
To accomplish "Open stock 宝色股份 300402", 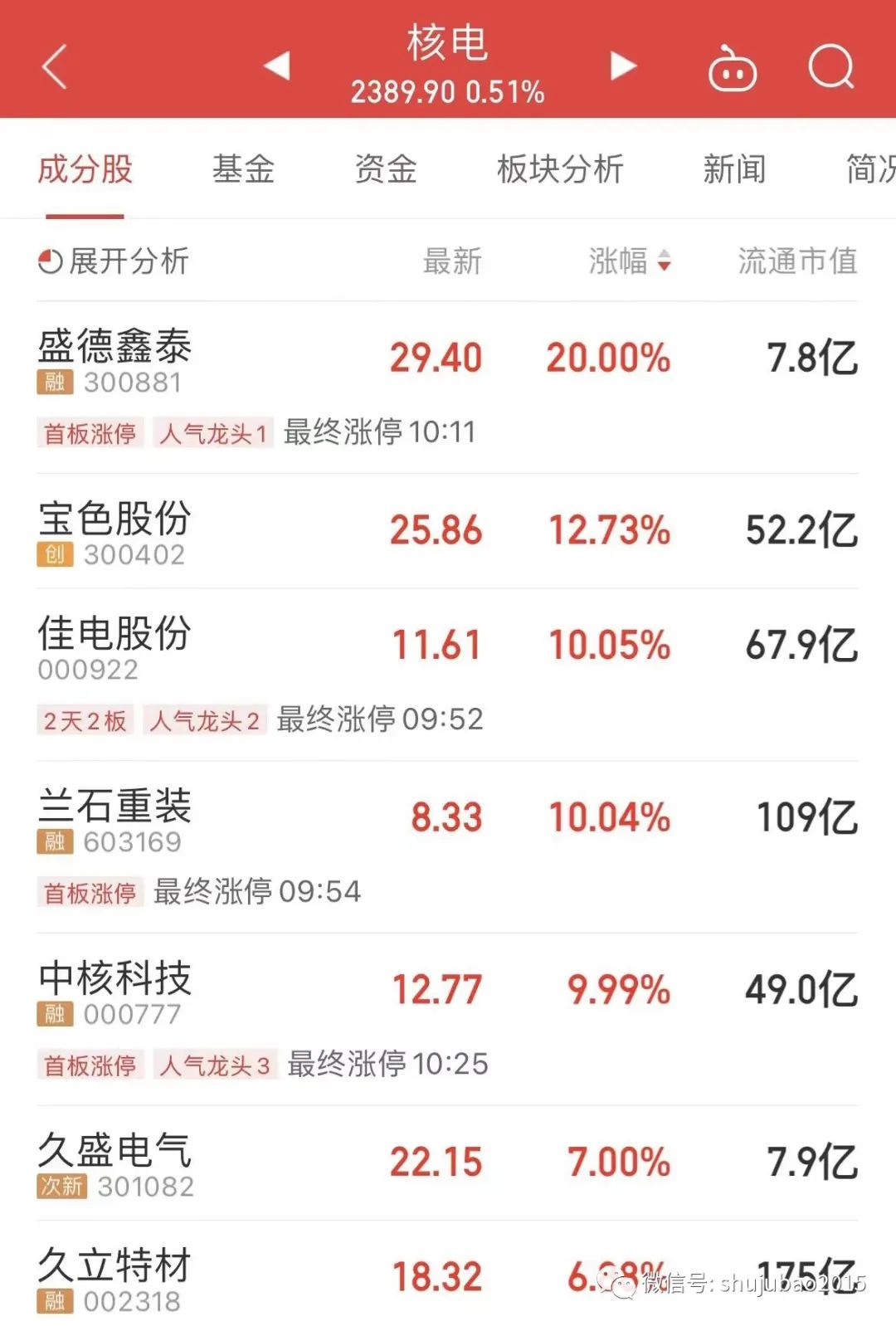I will tap(114, 532).
